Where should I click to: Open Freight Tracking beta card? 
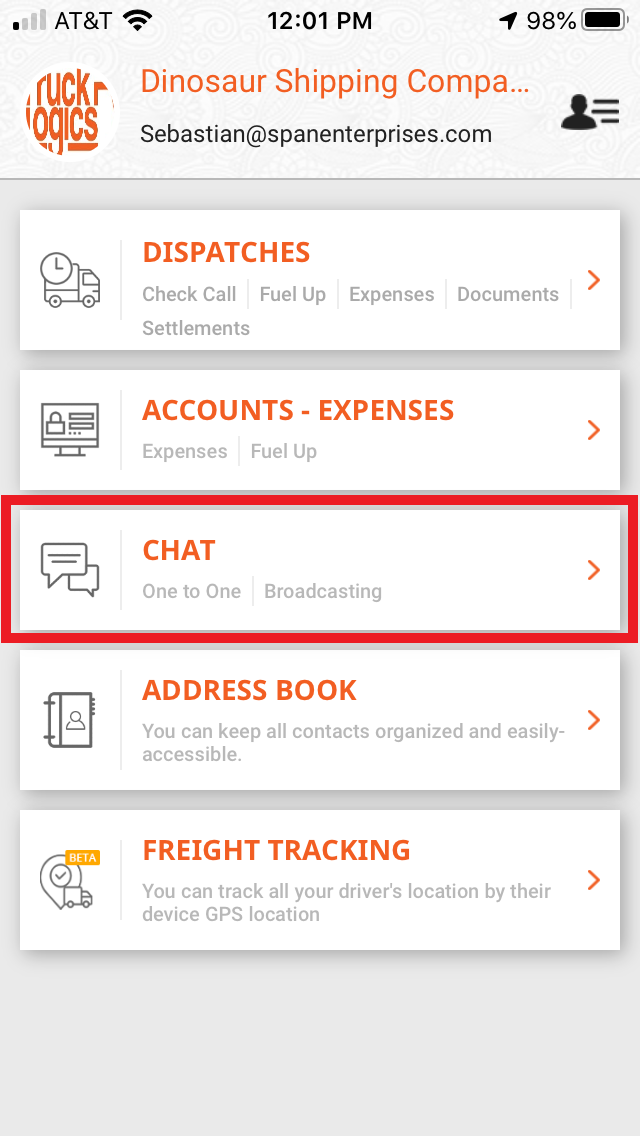[x=320, y=880]
